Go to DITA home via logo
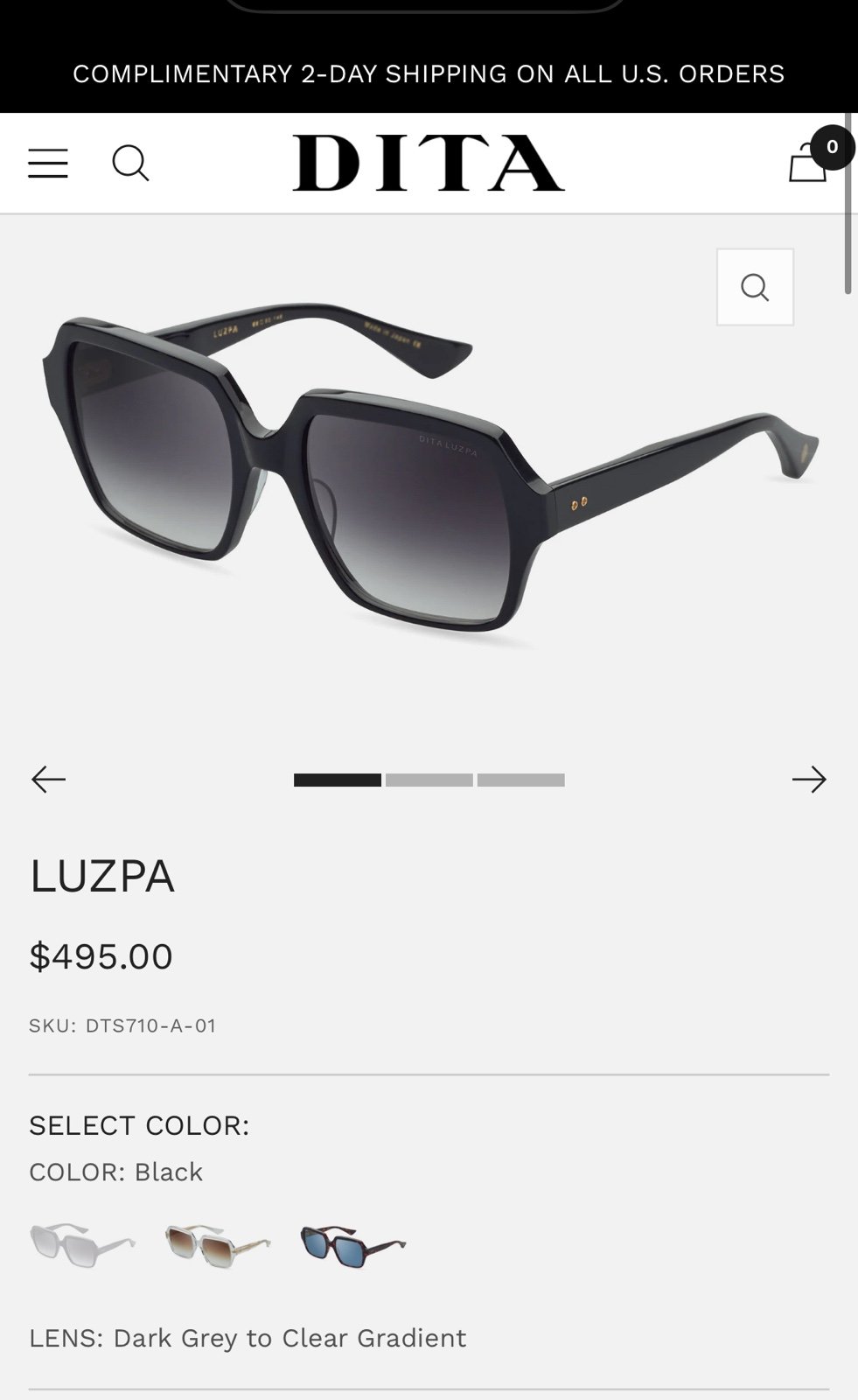The image size is (858, 1400). point(429,163)
